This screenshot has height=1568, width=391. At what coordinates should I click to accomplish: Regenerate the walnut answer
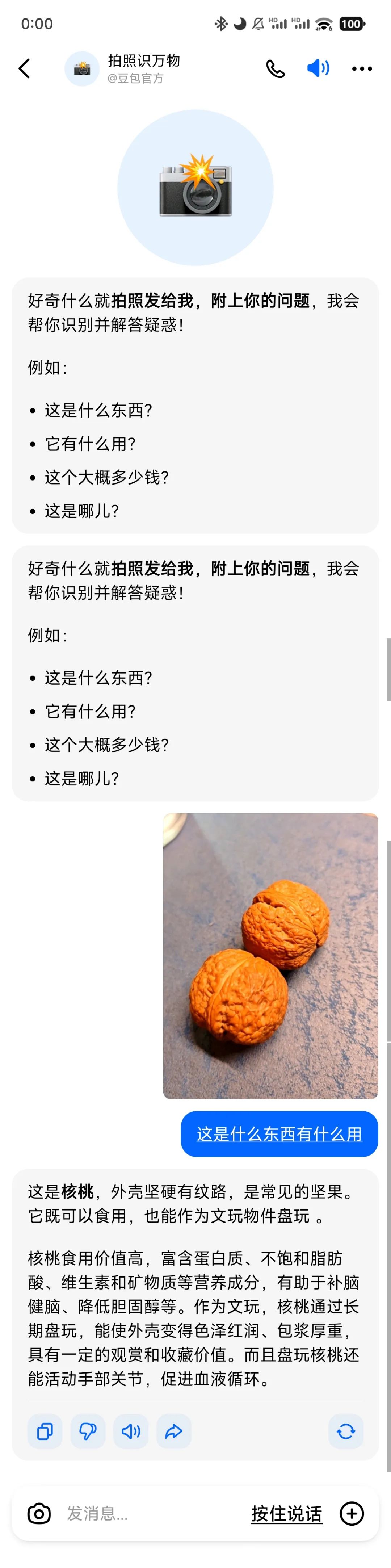(345, 1430)
